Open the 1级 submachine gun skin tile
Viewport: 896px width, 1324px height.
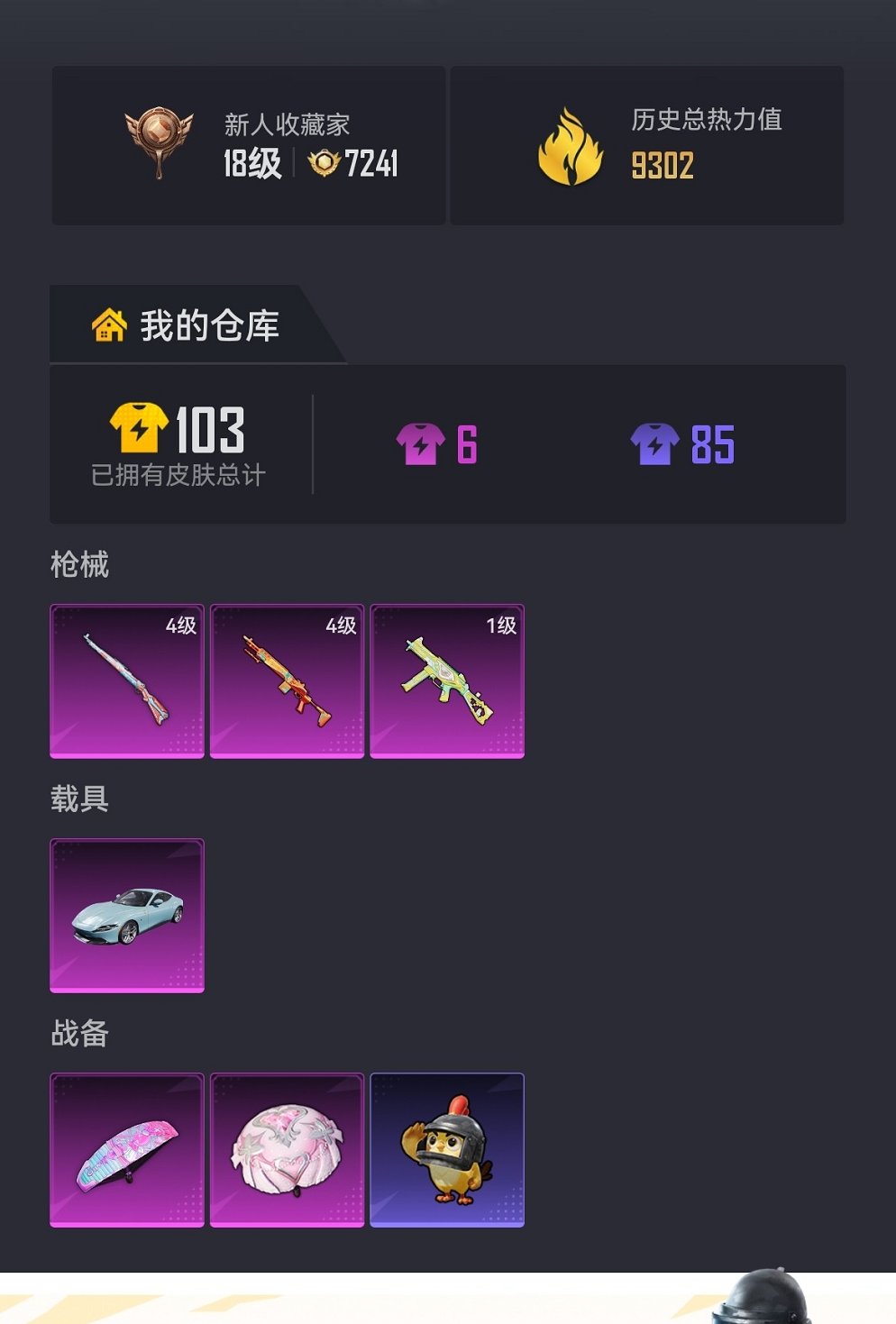tap(447, 681)
